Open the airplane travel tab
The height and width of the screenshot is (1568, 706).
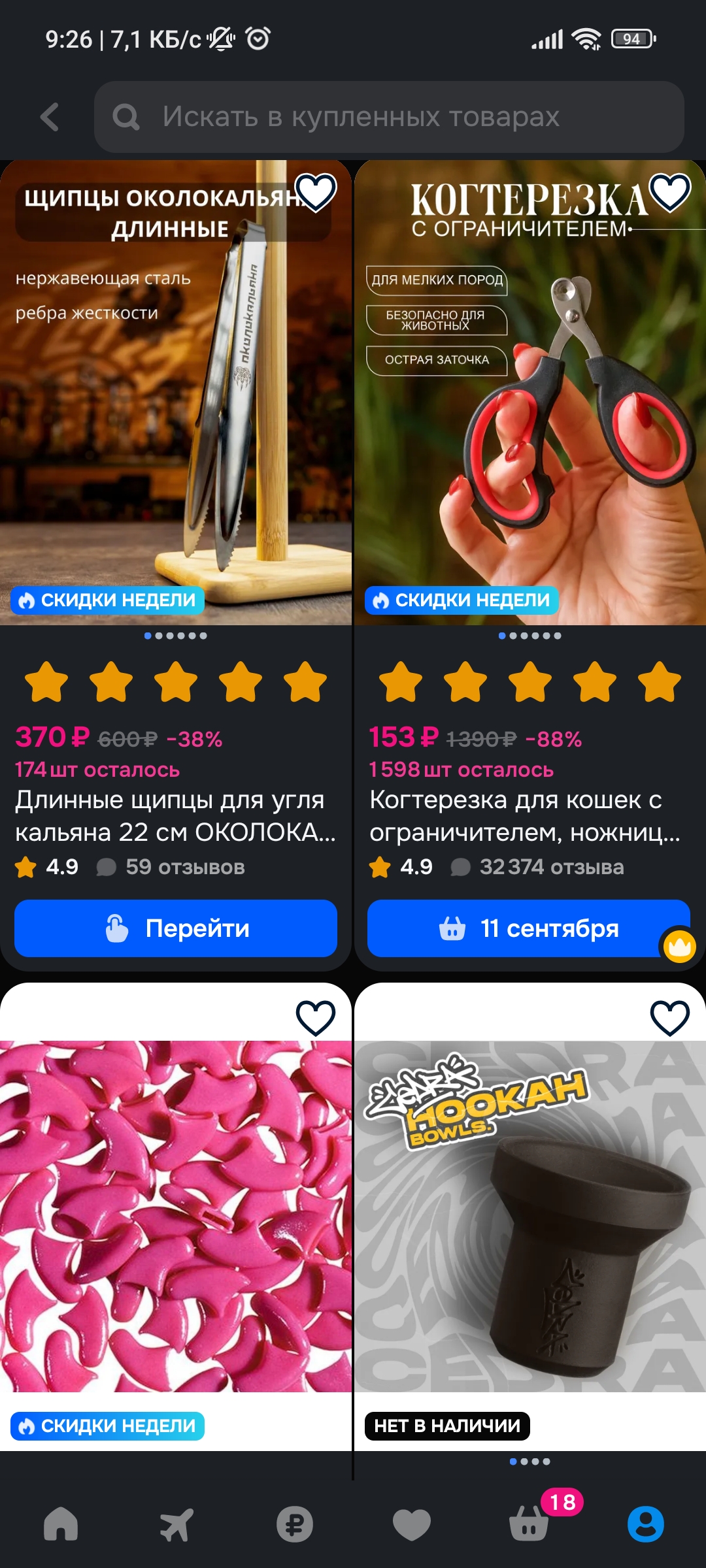[x=177, y=1524]
